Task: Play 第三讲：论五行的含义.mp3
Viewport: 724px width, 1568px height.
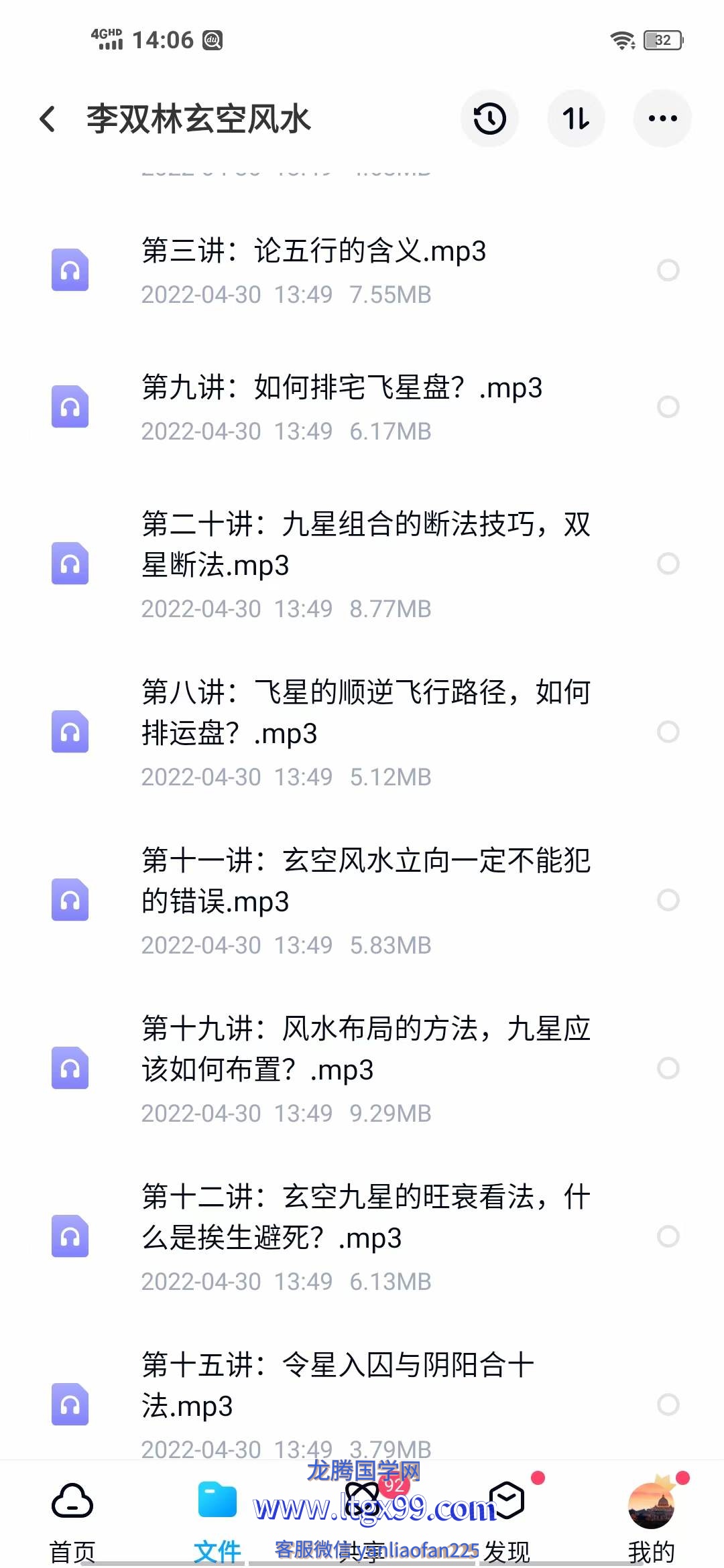Action: pyautogui.click(x=313, y=252)
